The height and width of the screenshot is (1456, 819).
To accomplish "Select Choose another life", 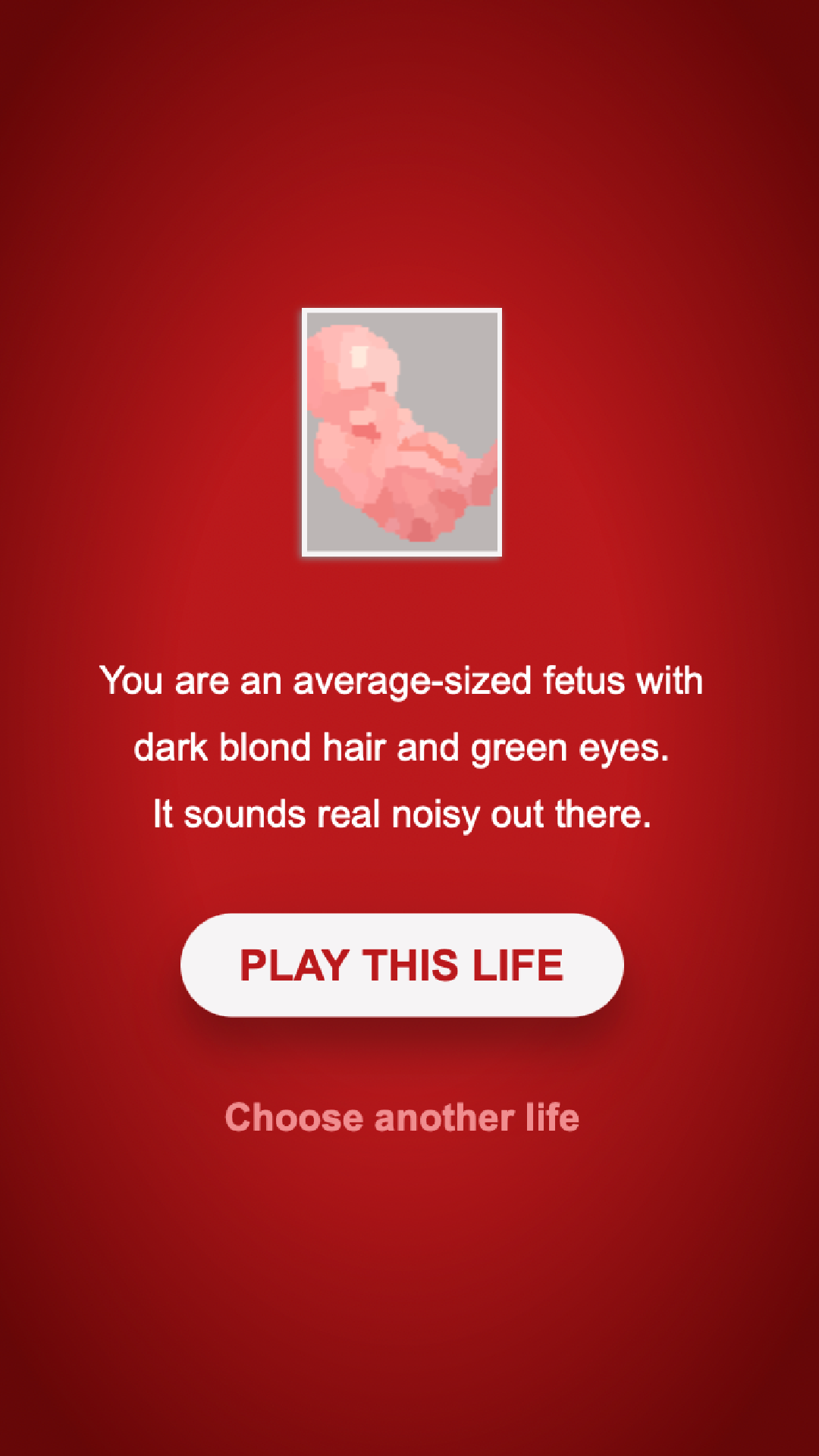I will point(402,1118).
